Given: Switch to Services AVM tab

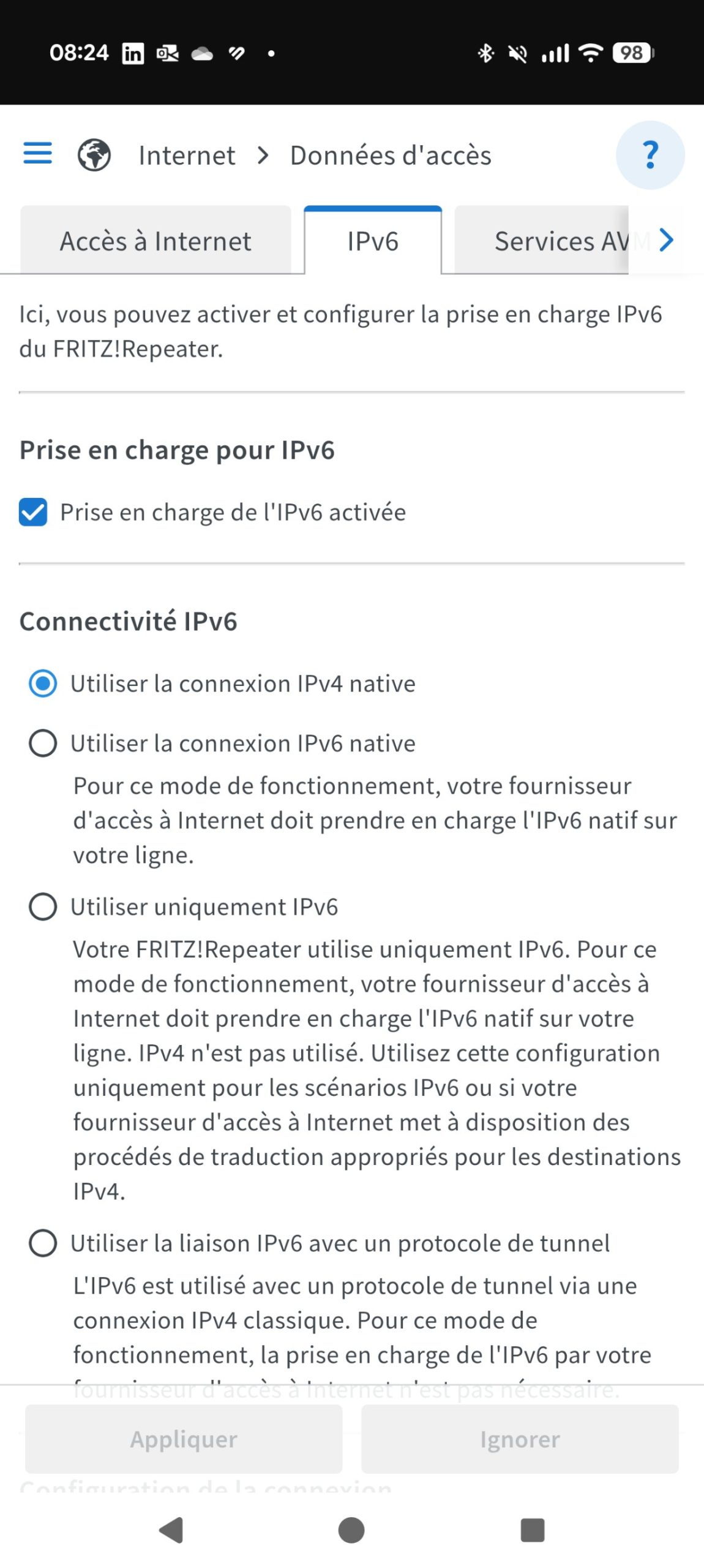Looking at the screenshot, I should point(551,241).
